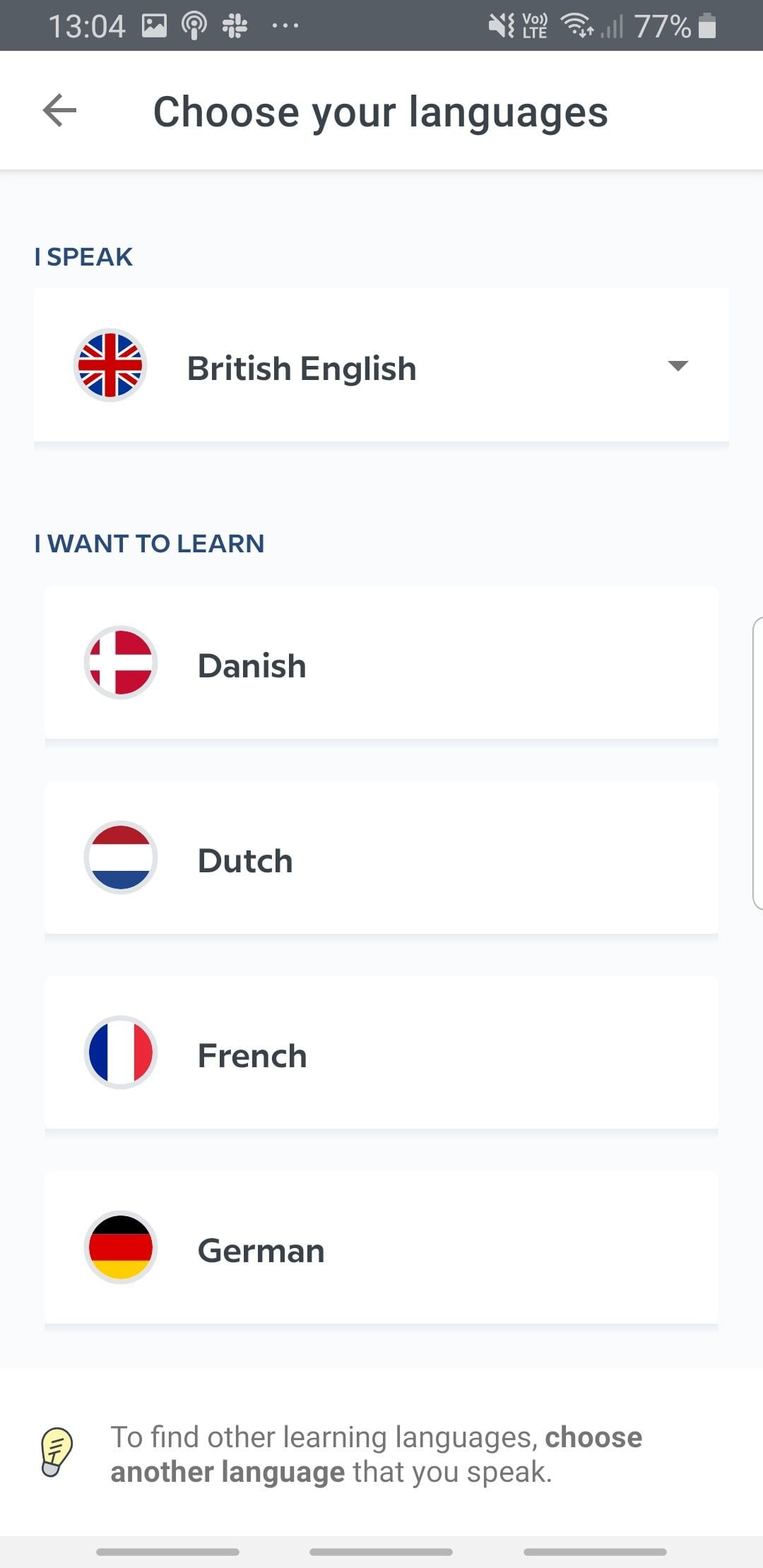Choose Dutch to learn
Image resolution: width=763 pixels, height=1568 pixels.
(381, 859)
